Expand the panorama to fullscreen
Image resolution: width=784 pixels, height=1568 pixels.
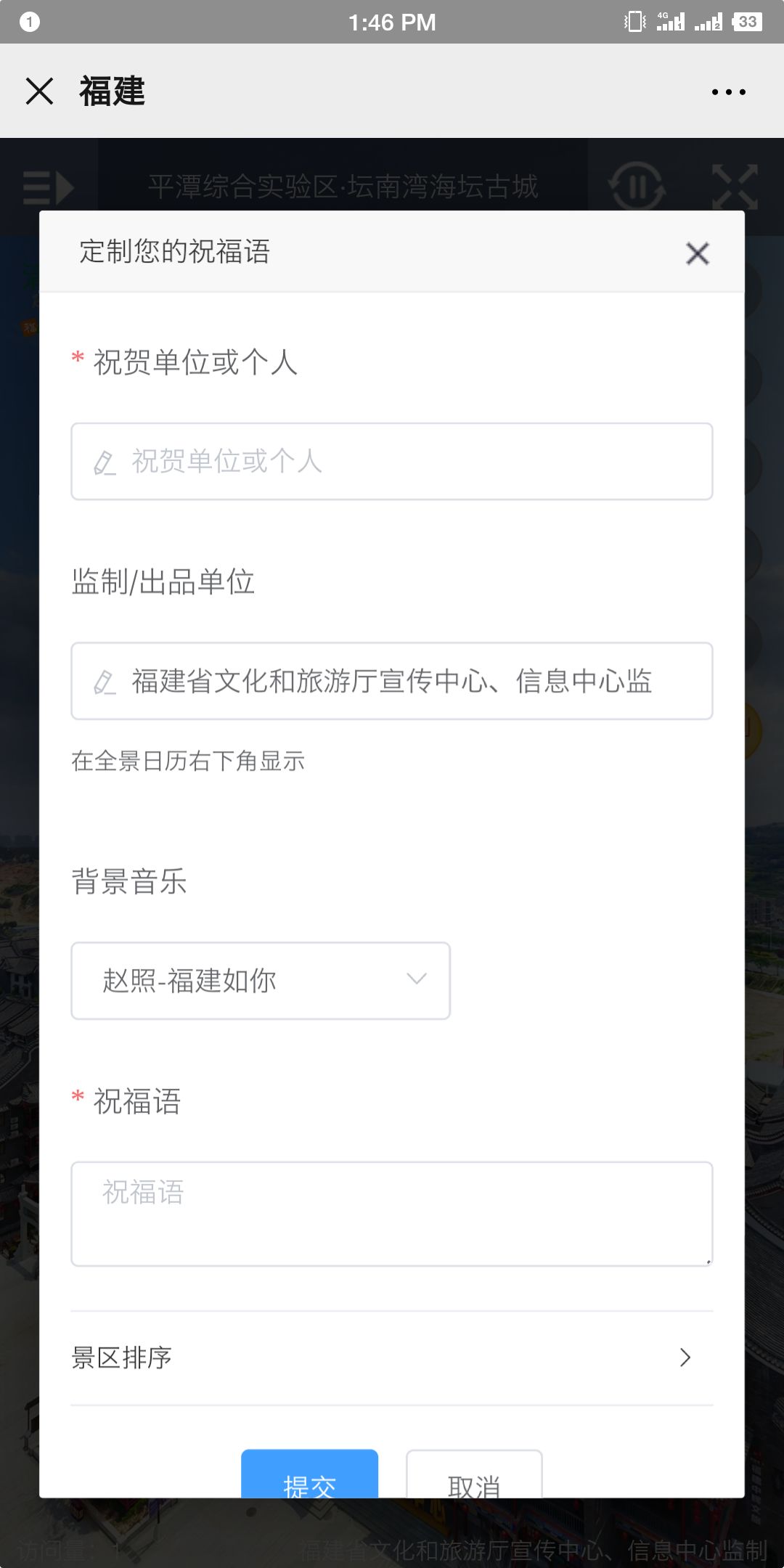735,187
